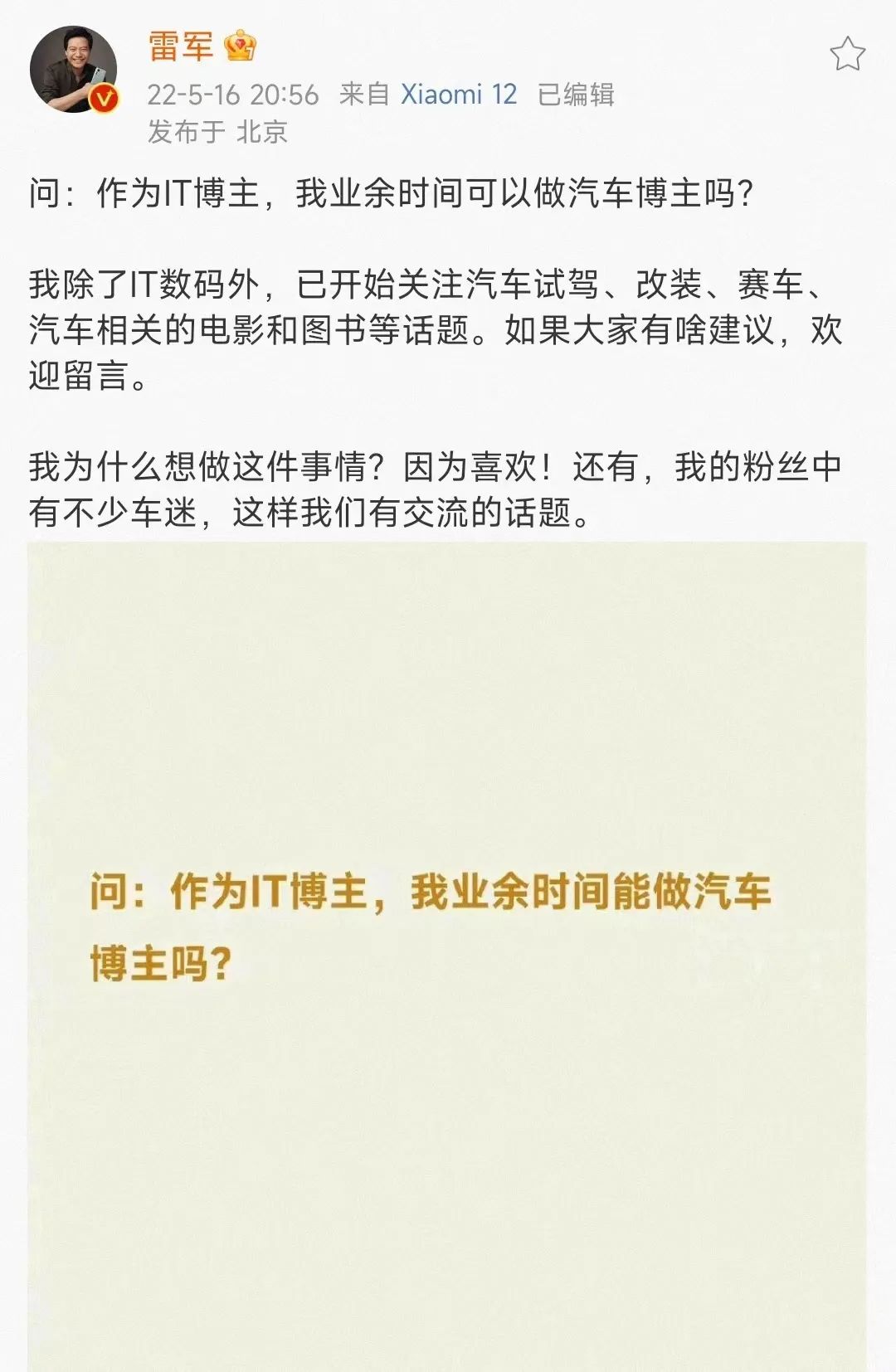
Task: Favorite this post with the star icon
Action: [847, 55]
